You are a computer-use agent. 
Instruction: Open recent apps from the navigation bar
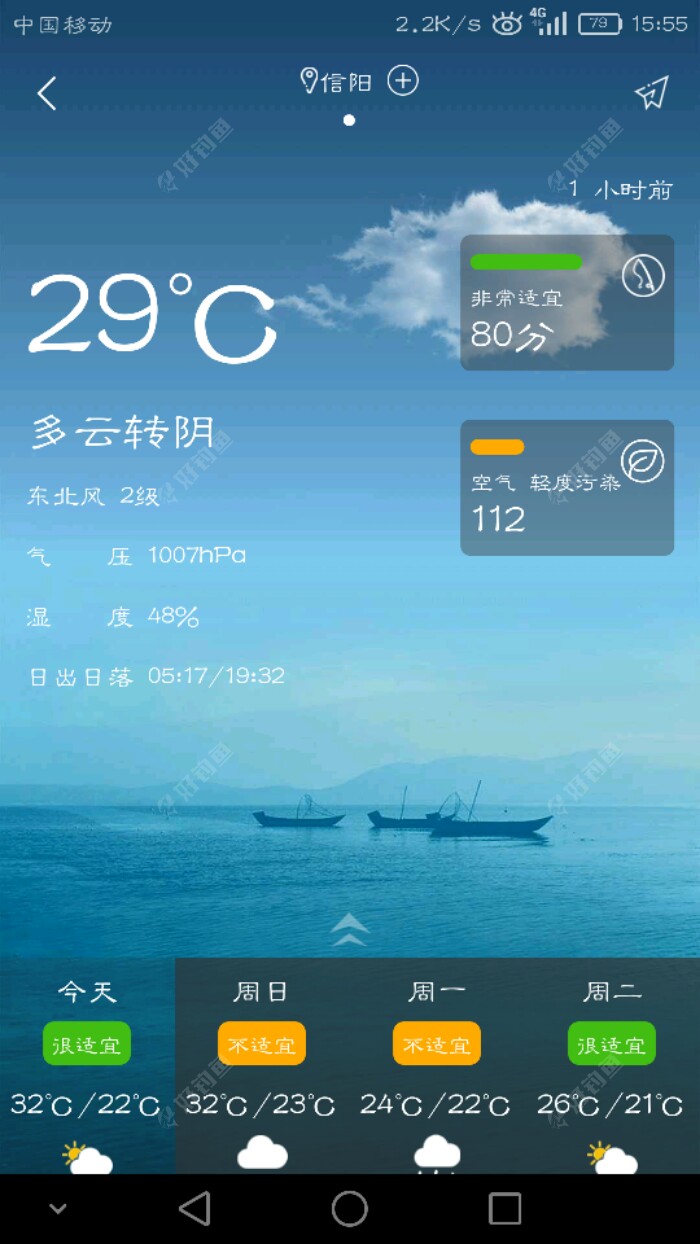(505, 1209)
